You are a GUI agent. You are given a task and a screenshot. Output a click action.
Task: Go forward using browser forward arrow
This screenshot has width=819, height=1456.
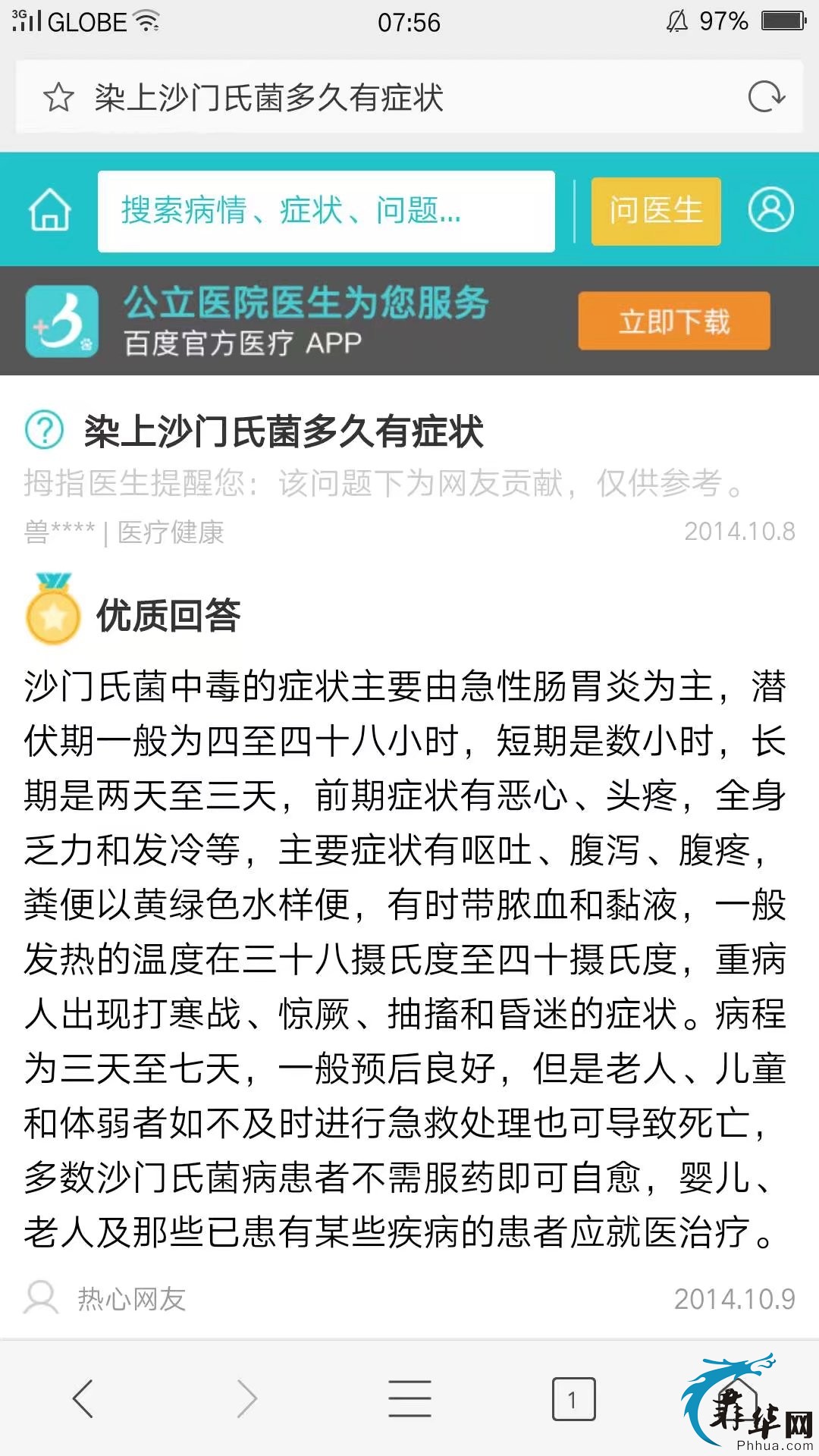247,1398
